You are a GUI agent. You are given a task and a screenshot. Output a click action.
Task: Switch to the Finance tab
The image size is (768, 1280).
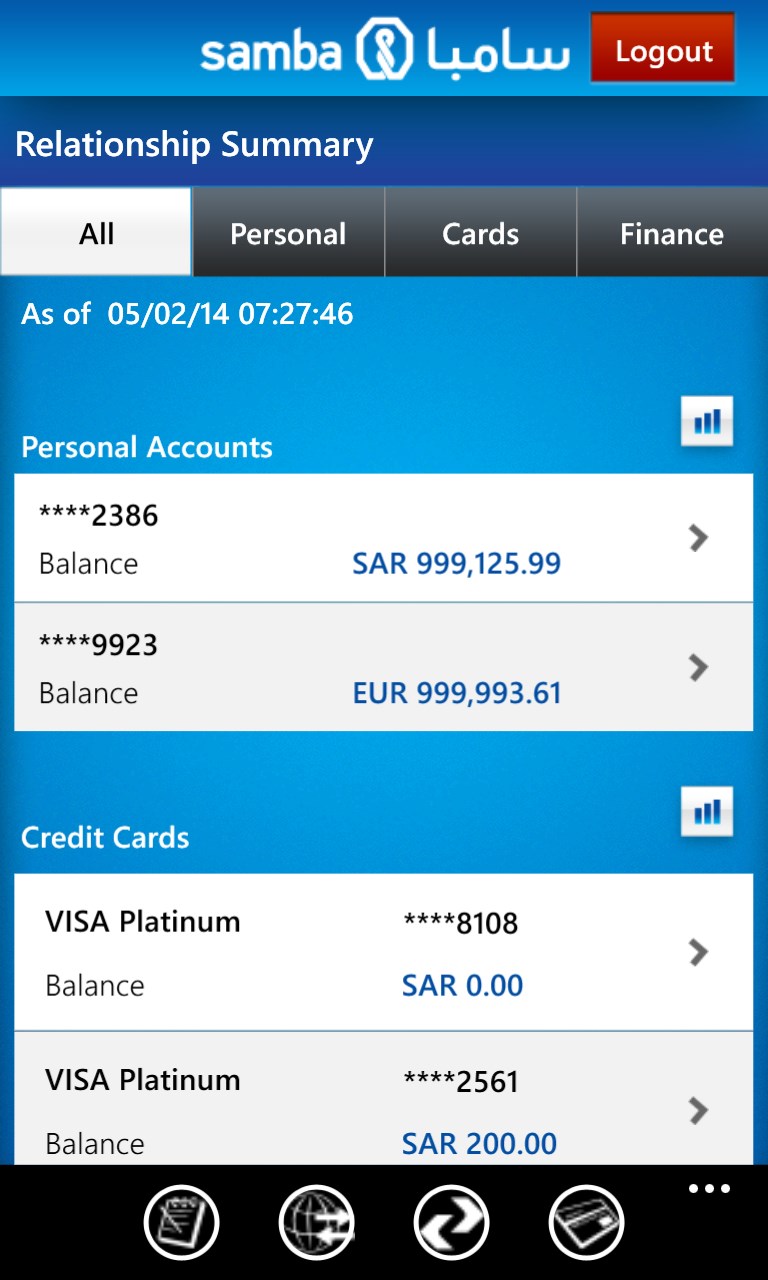coord(671,233)
